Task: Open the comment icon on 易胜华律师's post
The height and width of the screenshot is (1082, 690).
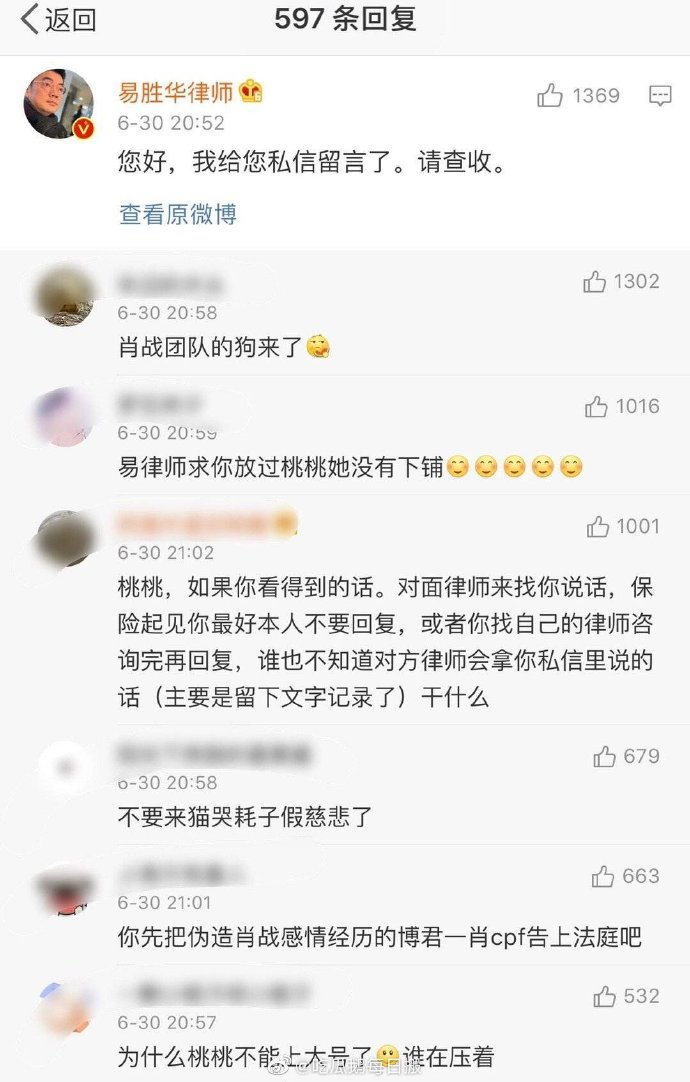Action: pyautogui.click(x=660, y=96)
